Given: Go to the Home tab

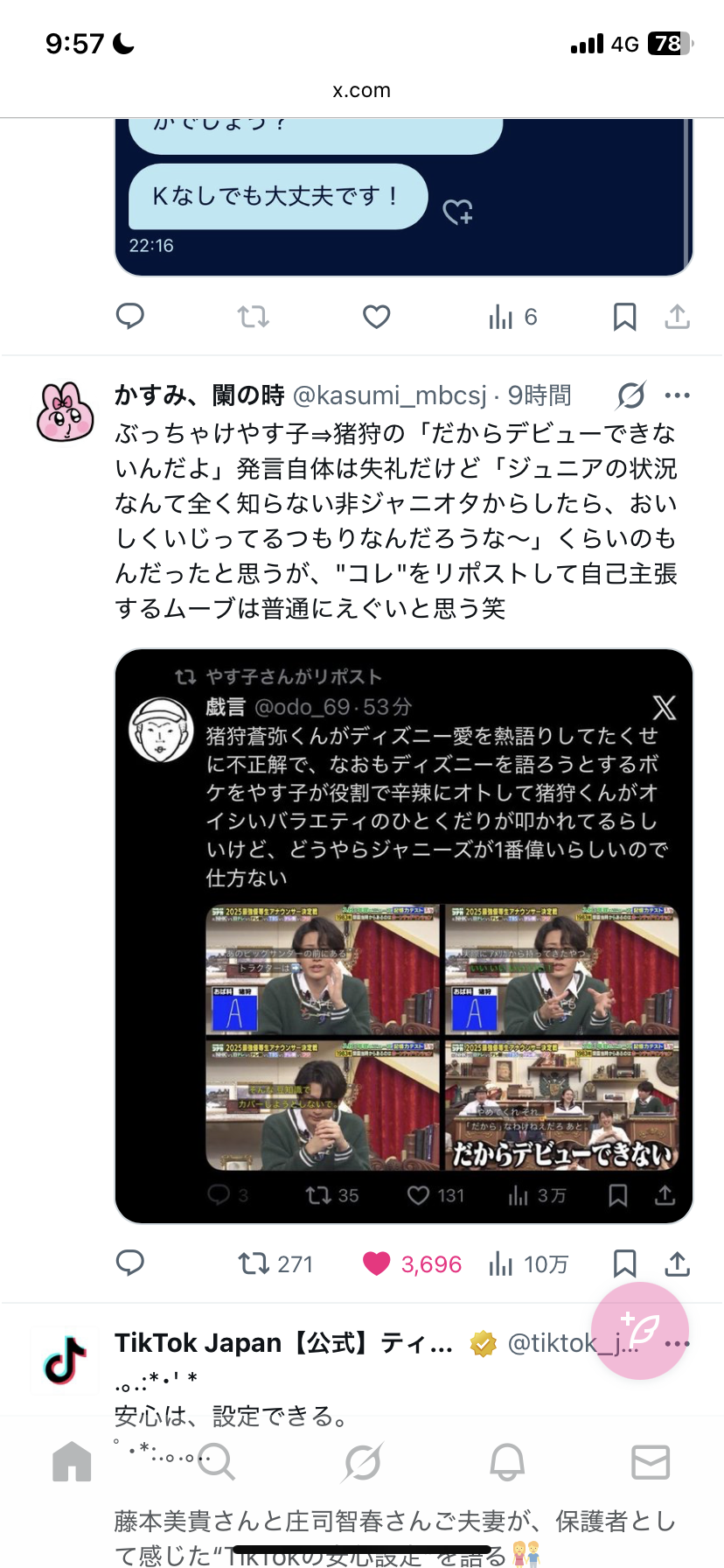Looking at the screenshot, I should [72, 1461].
